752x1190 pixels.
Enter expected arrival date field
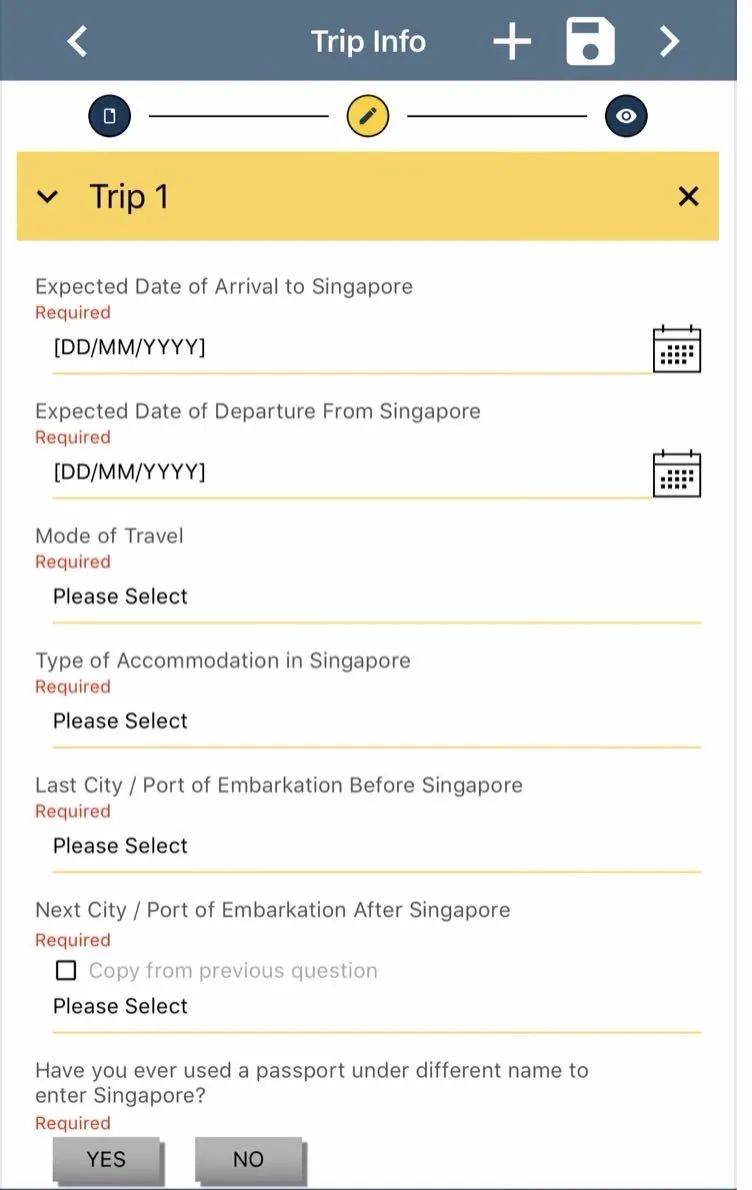click(x=340, y=348)
